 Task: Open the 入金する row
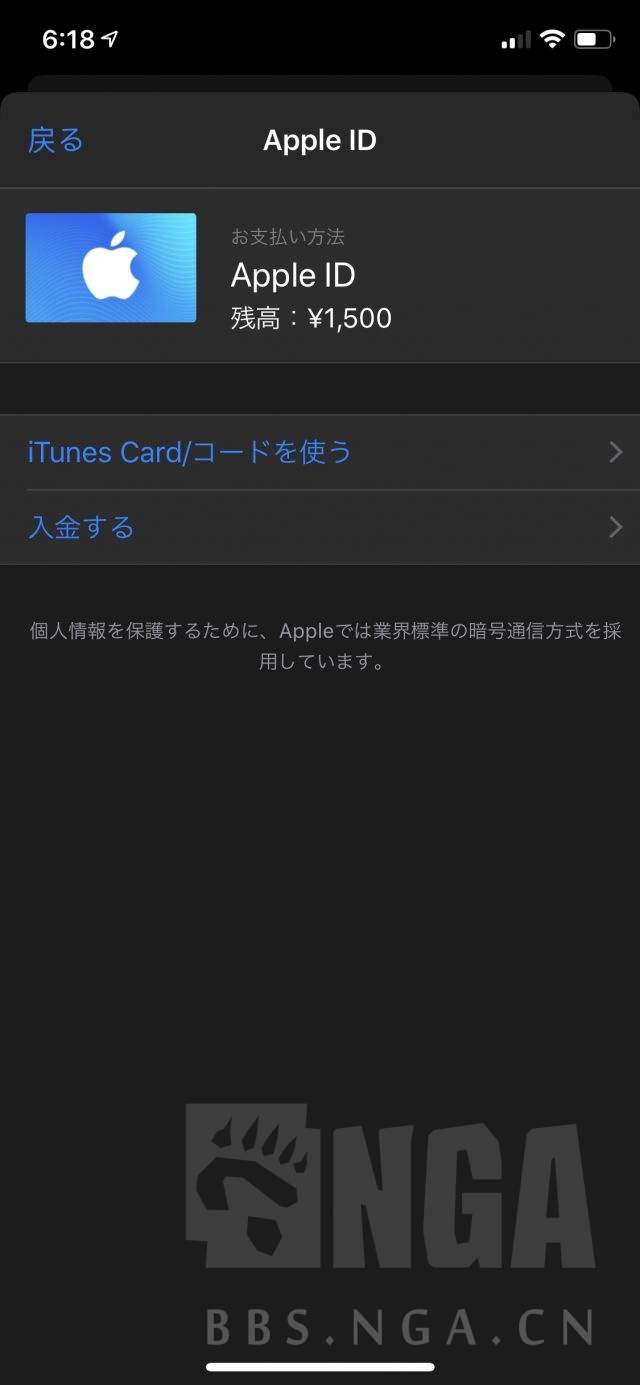coord(320,527)
